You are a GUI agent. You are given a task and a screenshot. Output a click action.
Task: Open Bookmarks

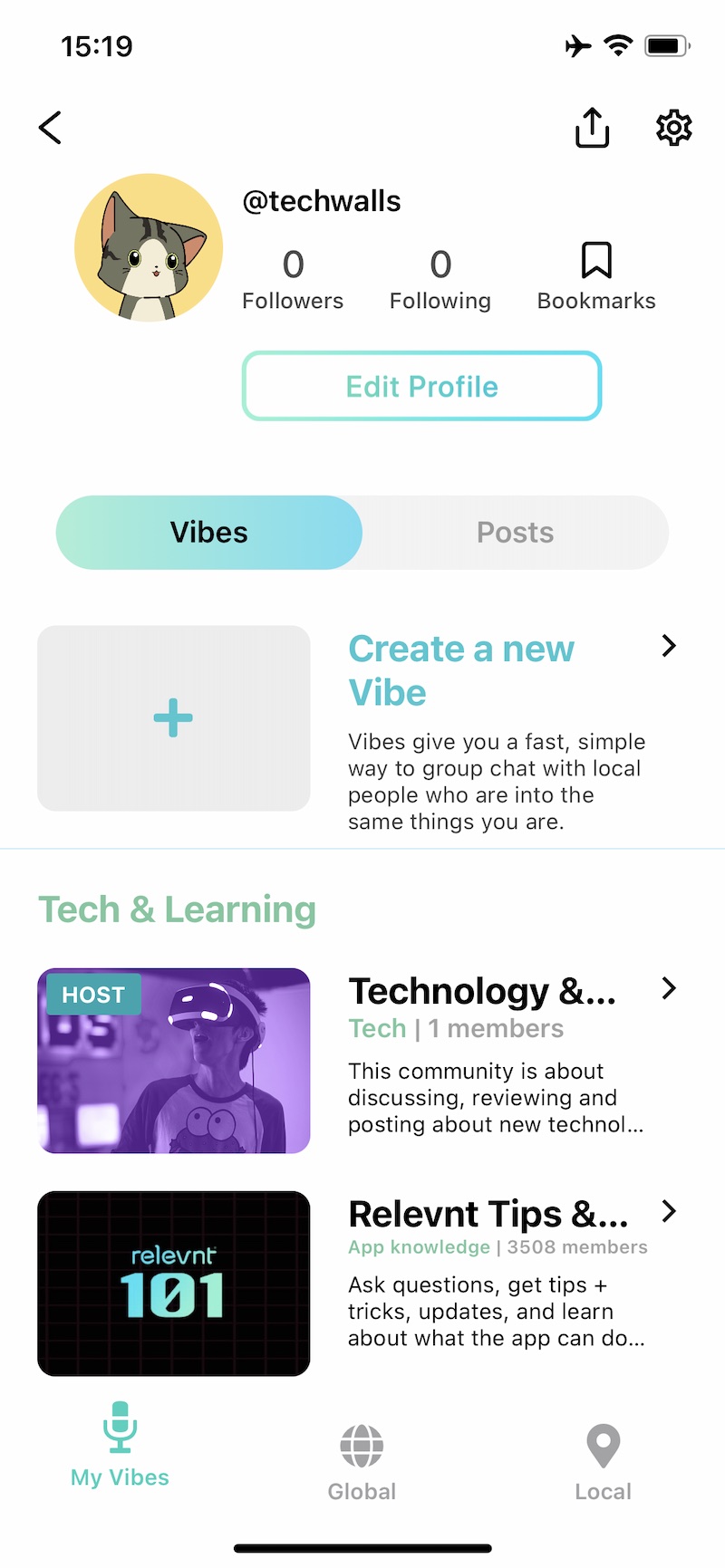pyautogui.click(x=596, y=276)
